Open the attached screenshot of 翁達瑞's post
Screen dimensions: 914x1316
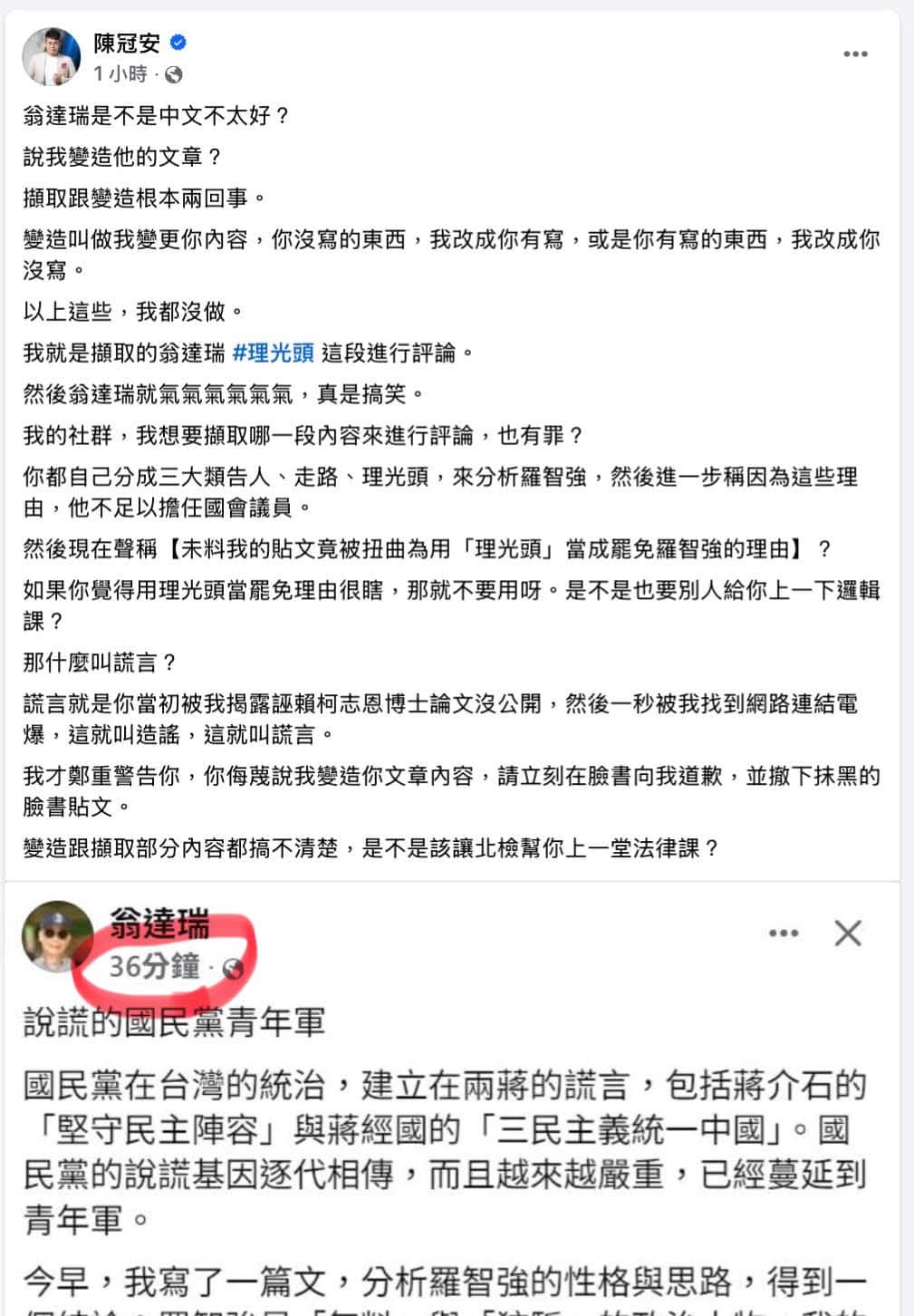453,1097
